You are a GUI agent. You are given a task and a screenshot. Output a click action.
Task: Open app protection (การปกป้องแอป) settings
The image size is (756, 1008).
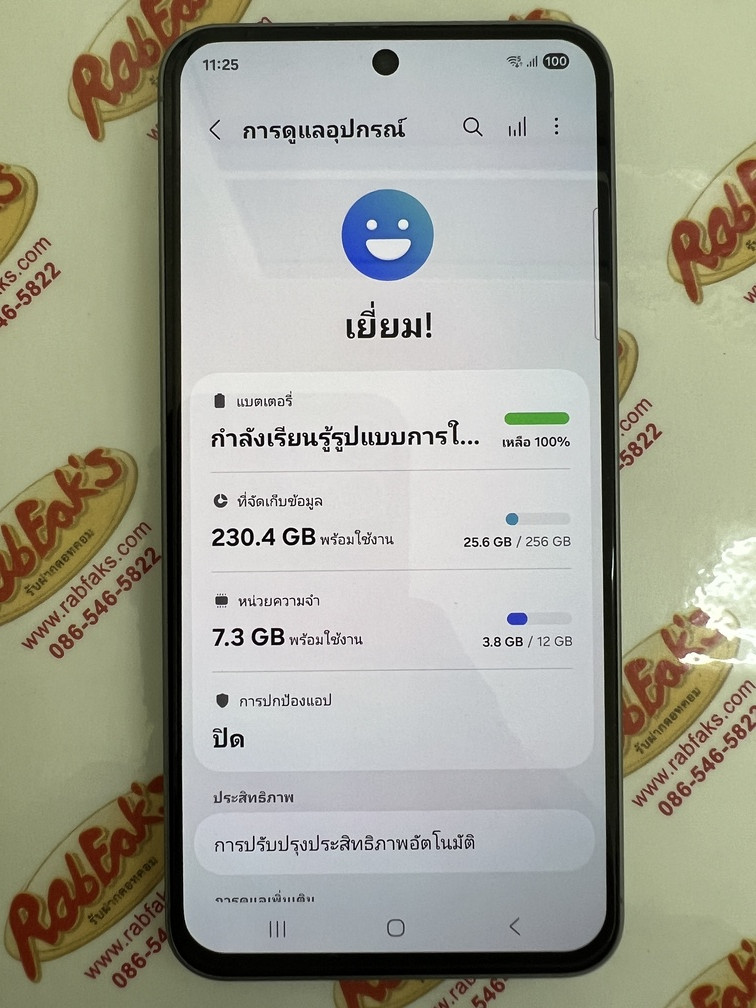[391, 721]
